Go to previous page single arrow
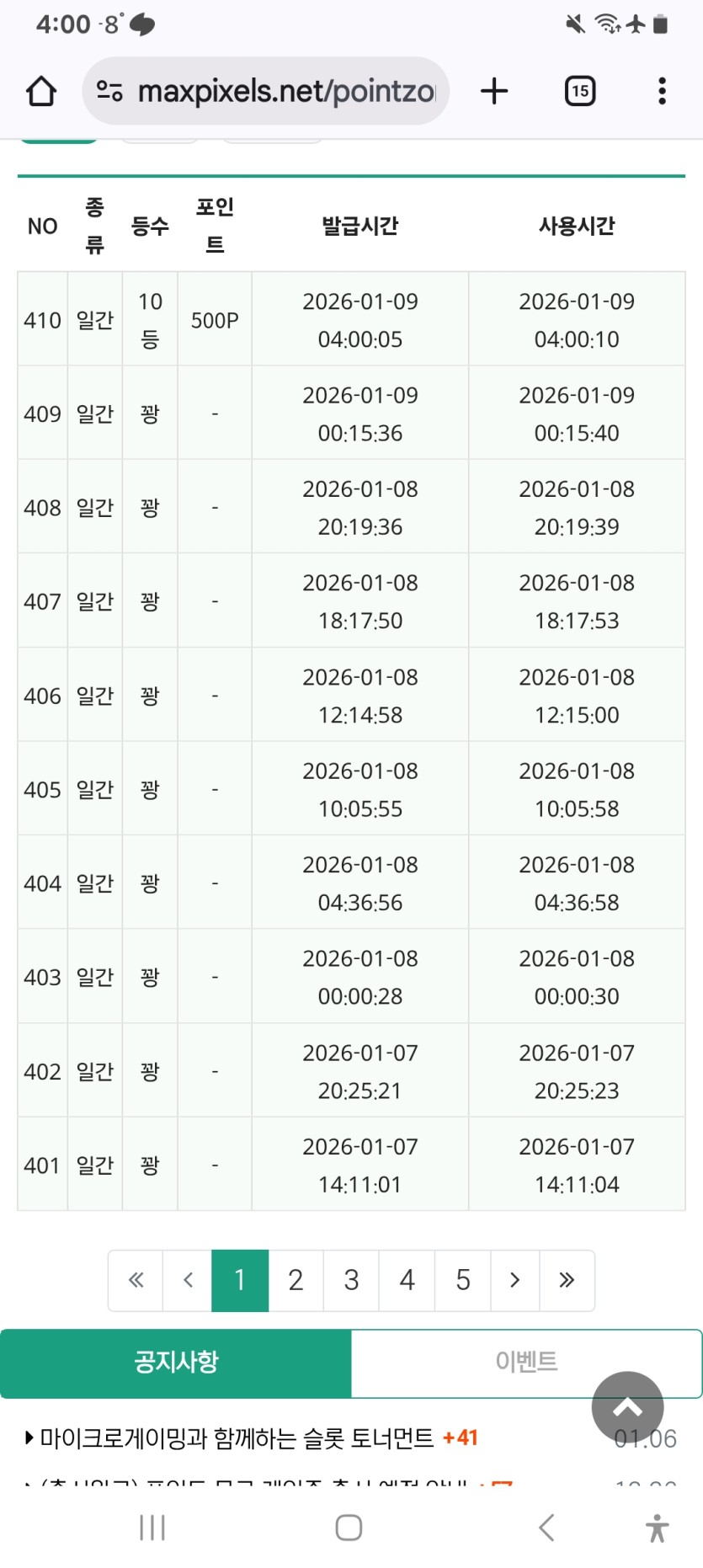 click(188, 1280)
